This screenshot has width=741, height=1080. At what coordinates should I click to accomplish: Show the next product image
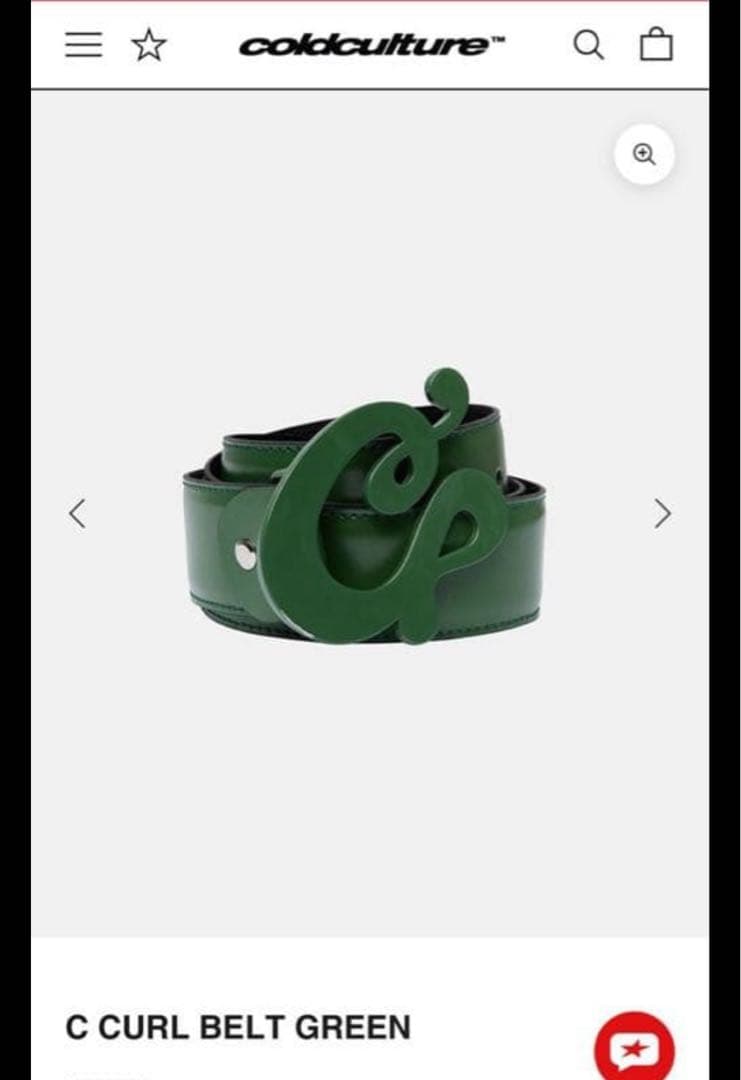point(662,513)
